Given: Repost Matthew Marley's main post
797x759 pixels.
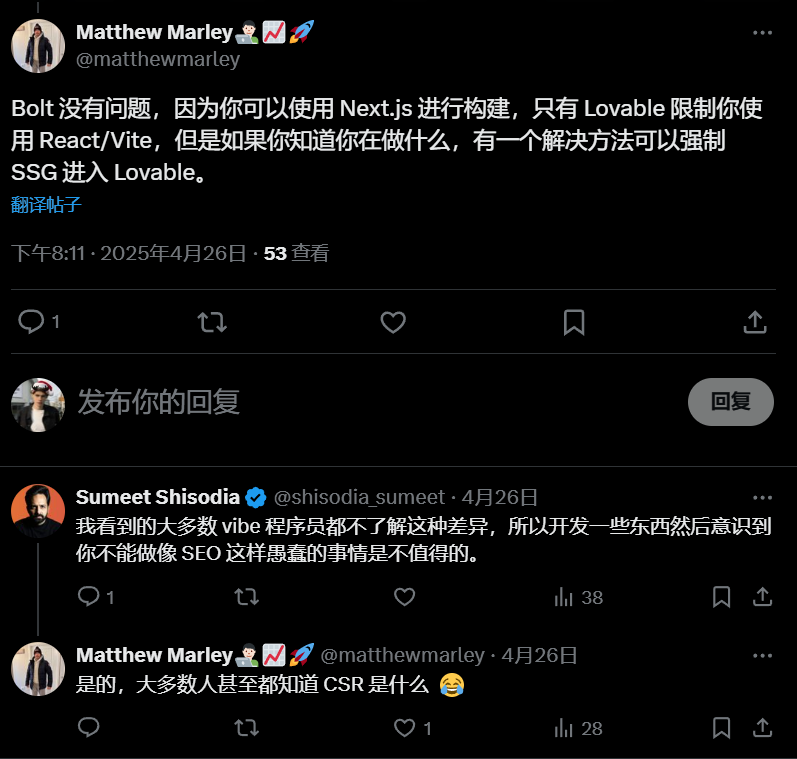Looking at the screenshot, I should tap(212, 322).
